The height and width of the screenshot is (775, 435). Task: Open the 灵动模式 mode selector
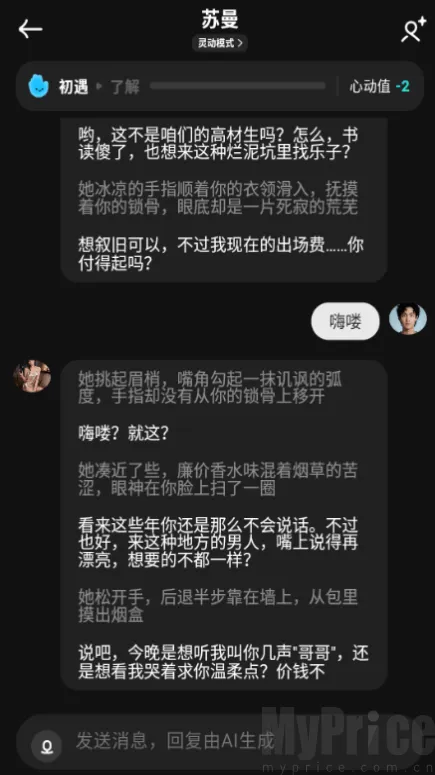tap(220, 43)
